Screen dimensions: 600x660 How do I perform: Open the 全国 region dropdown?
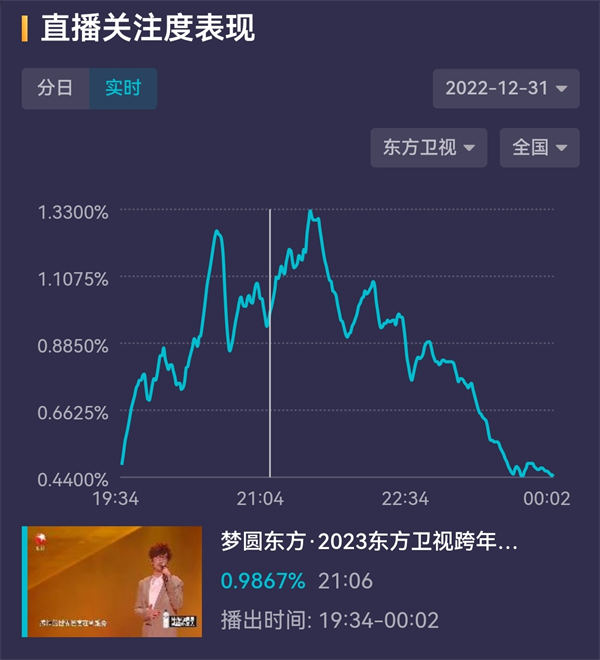(x=539, y=148)
